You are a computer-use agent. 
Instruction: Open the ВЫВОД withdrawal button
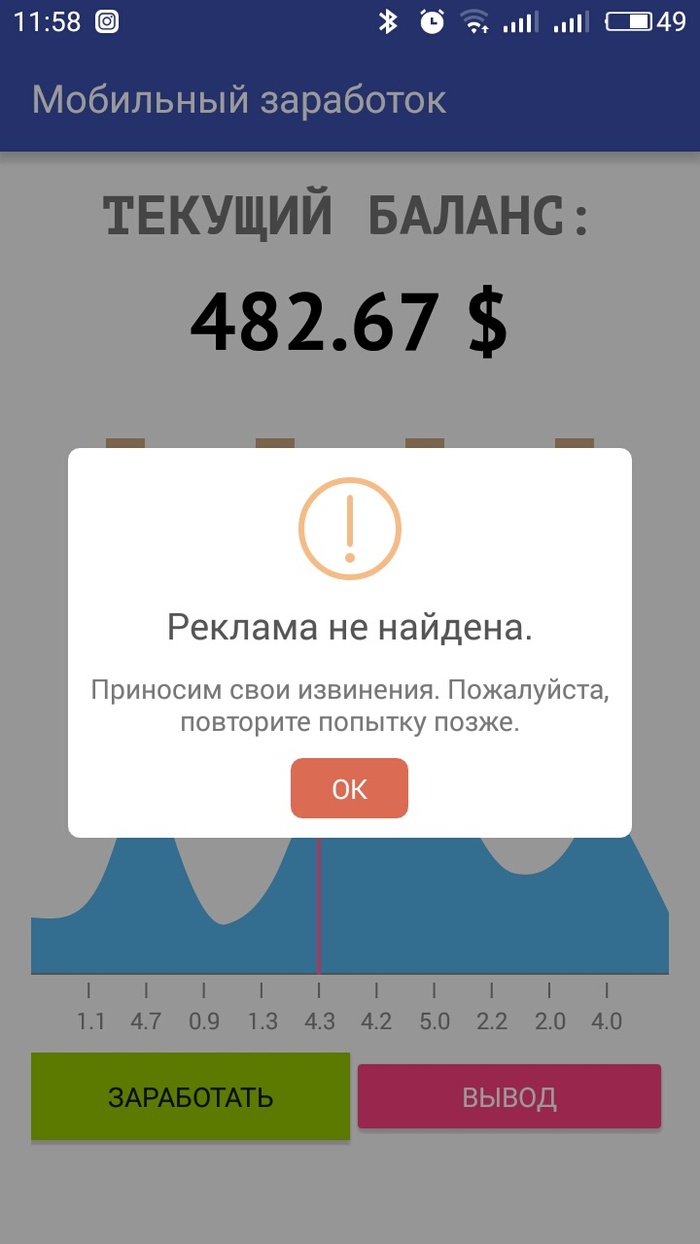(509, 1097)
